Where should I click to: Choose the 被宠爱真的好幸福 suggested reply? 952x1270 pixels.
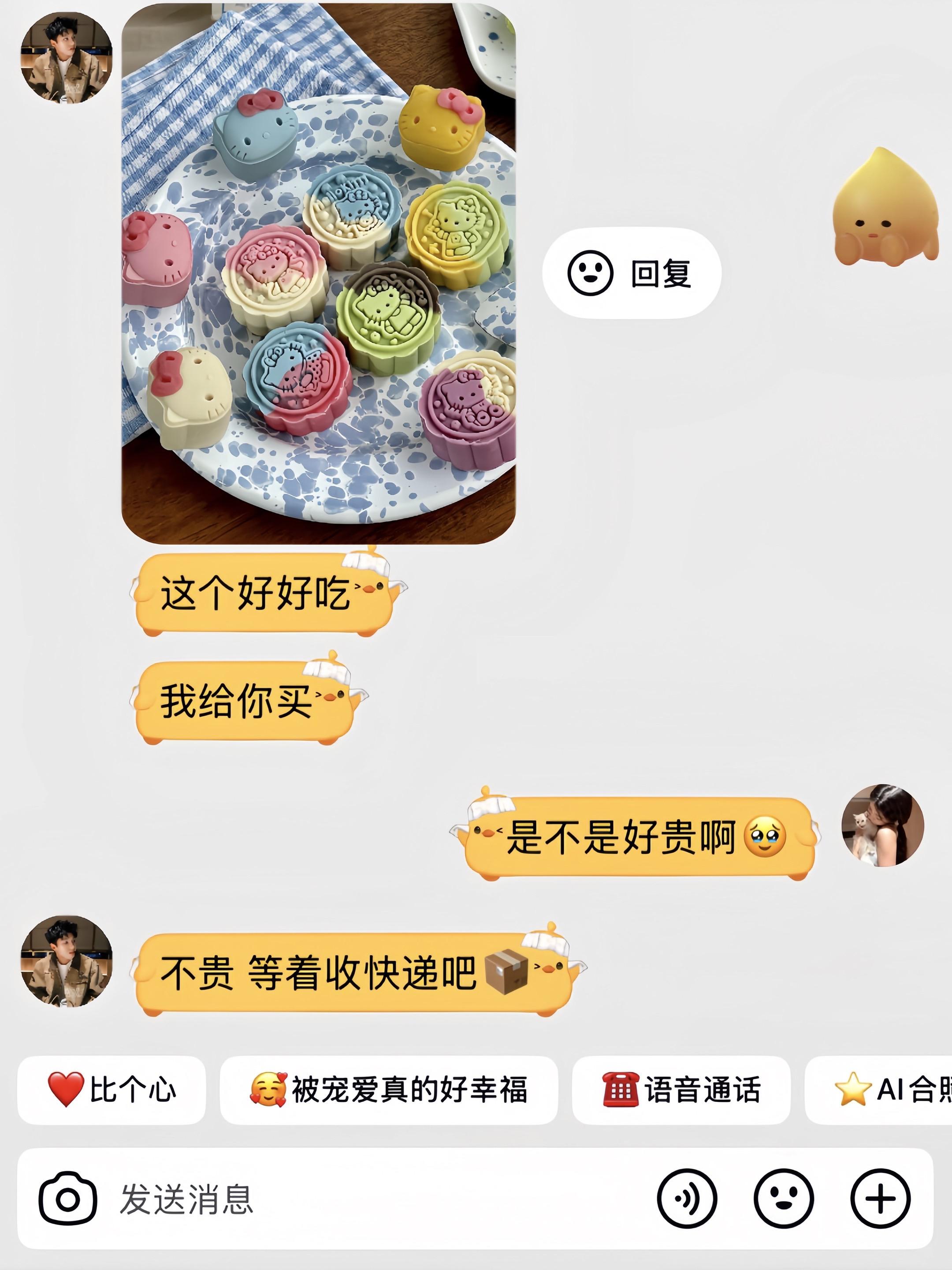click(388, 1089)
